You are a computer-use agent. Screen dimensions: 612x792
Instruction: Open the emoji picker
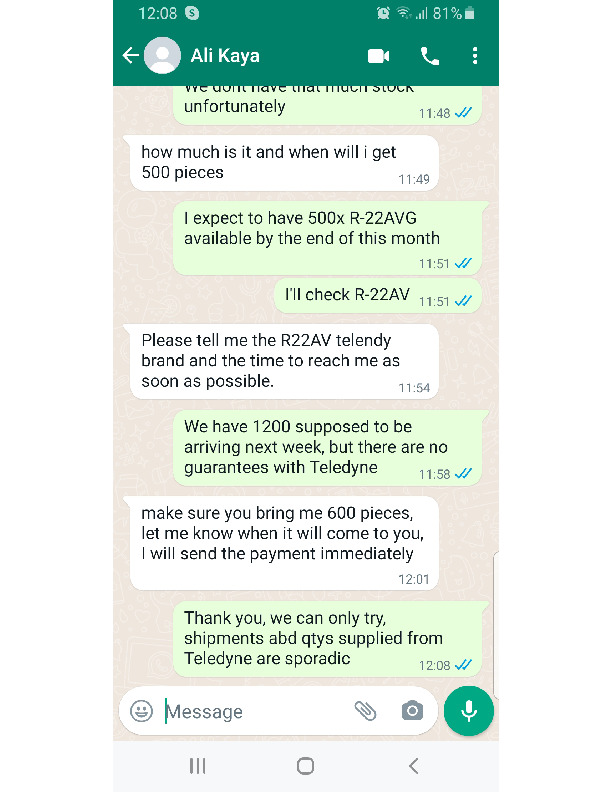tap(142, 711)
